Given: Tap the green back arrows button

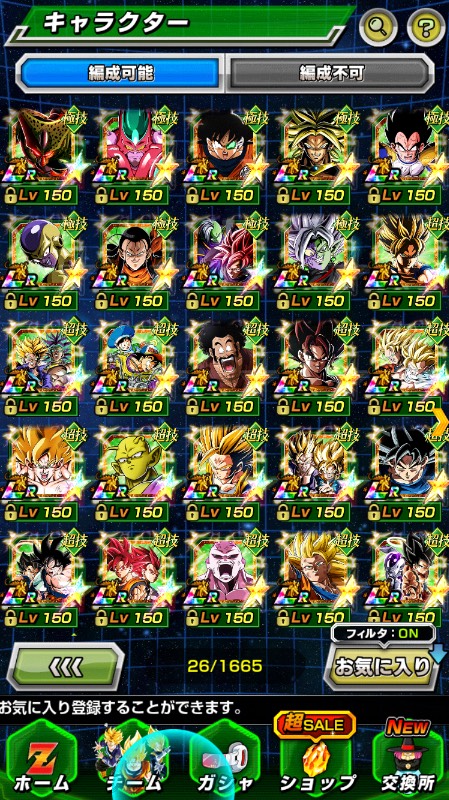Looking at the screenshot, I should click(65, 666).
